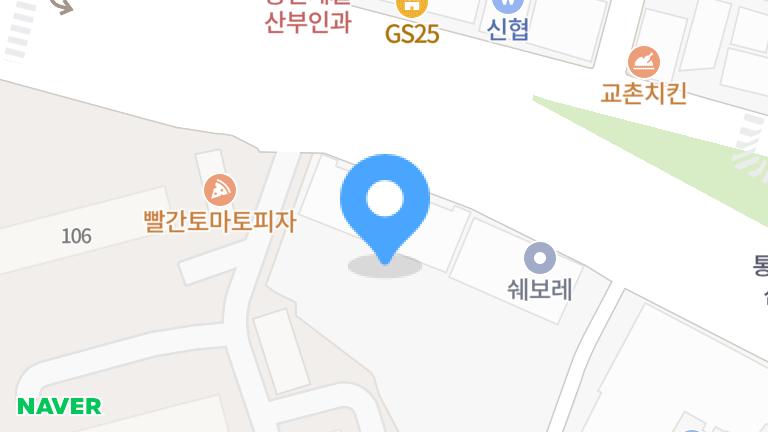Open the GS25 convenience store marker
The image size is (768, 432).
coord(411,8)
